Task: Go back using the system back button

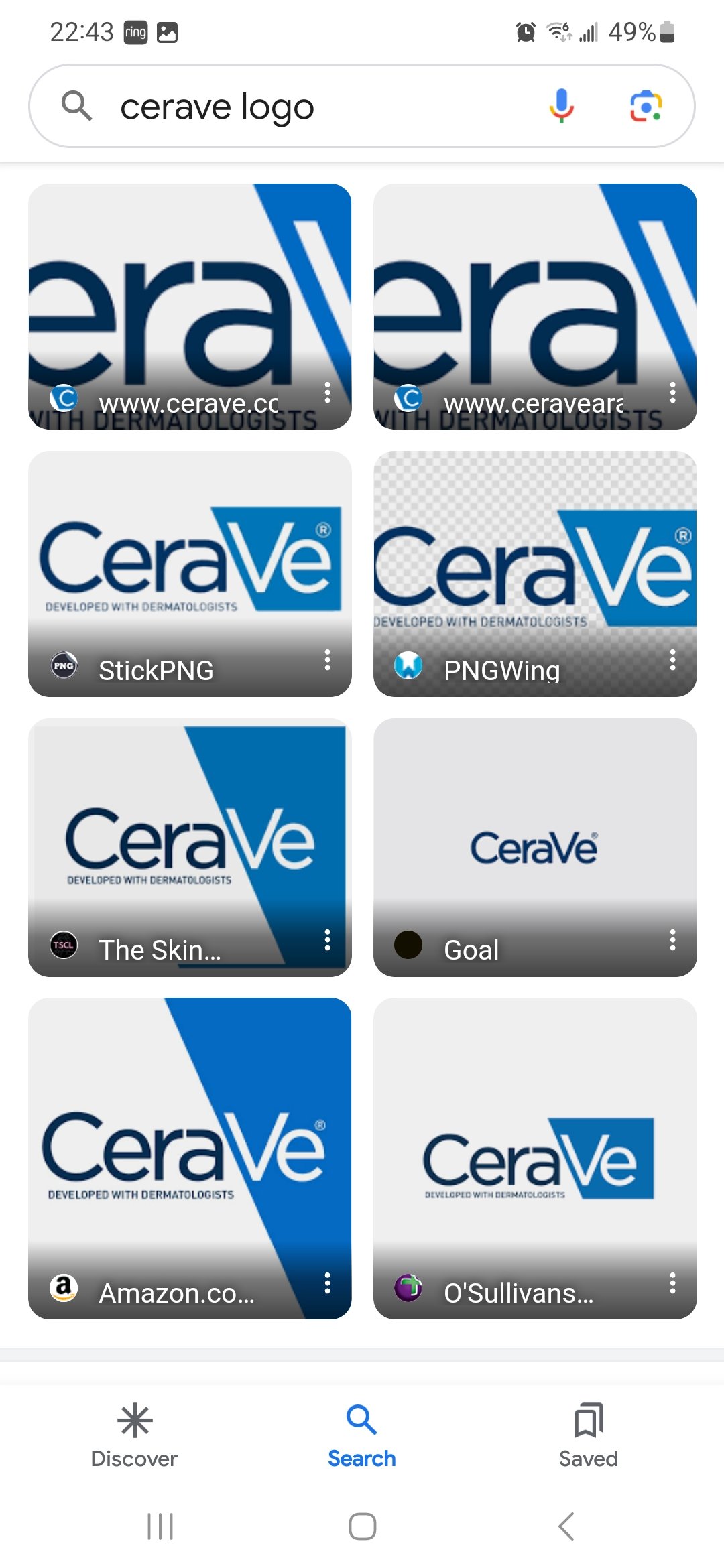Action: (566, 1526)
